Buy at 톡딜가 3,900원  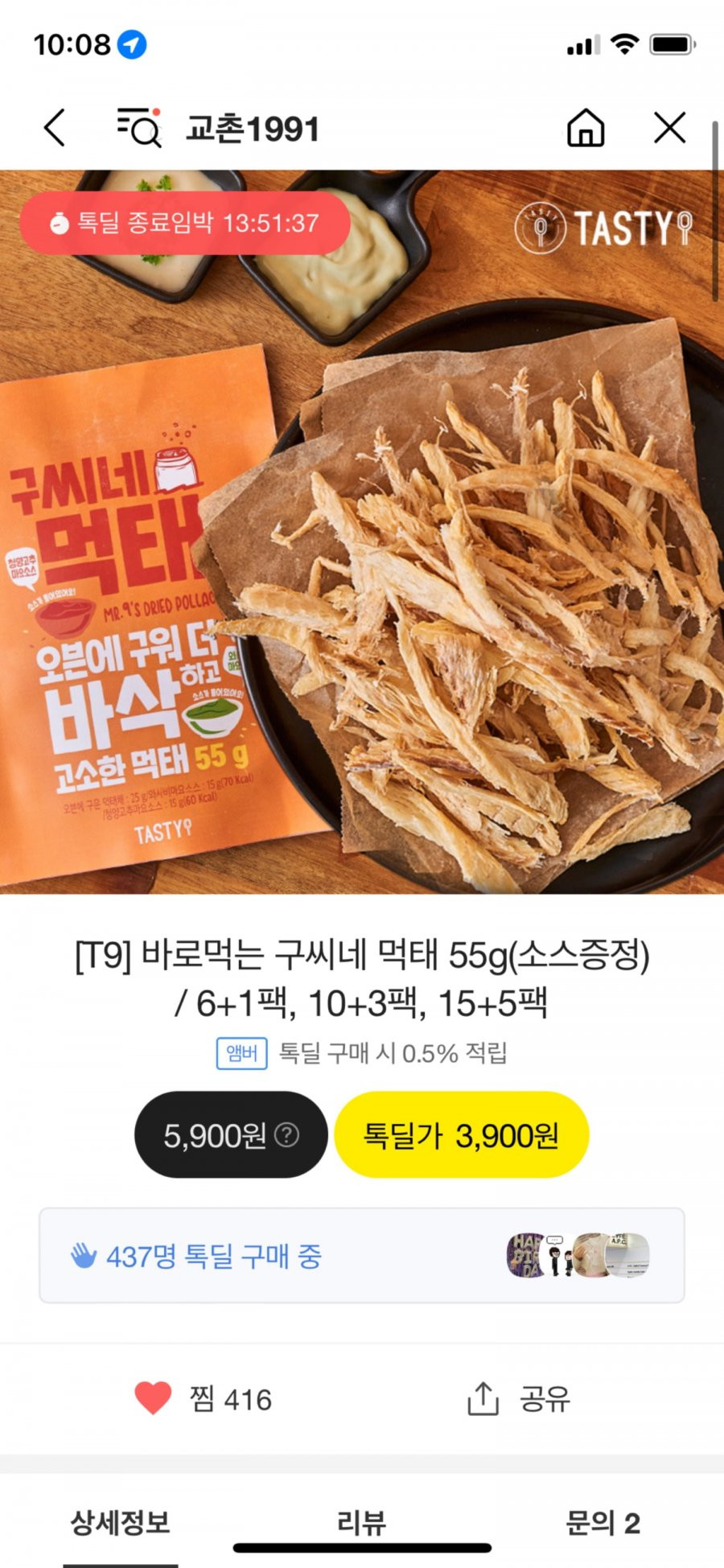tap(461, 1135)
